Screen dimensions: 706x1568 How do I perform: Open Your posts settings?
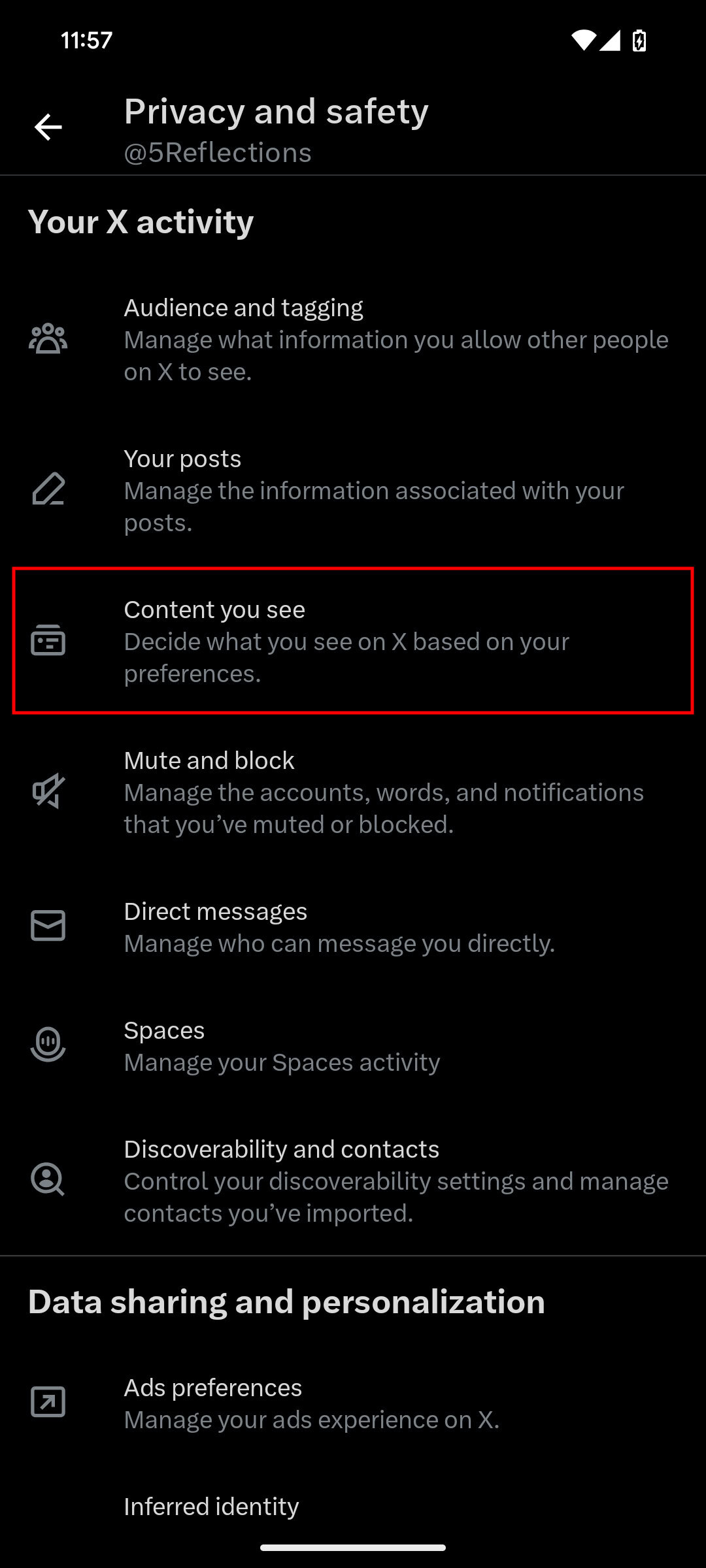click(353, 490)
